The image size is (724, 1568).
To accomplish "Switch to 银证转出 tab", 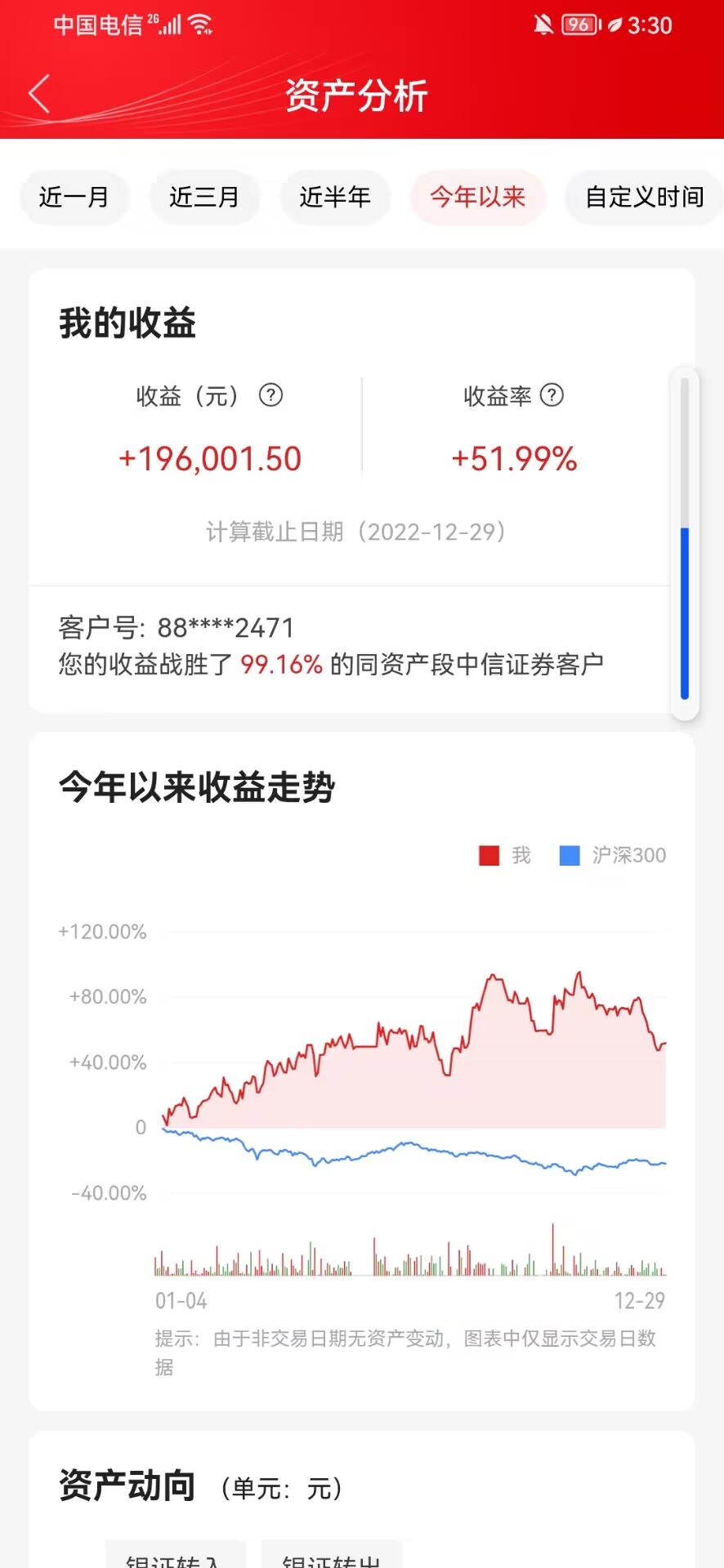I will (331, 1554).
